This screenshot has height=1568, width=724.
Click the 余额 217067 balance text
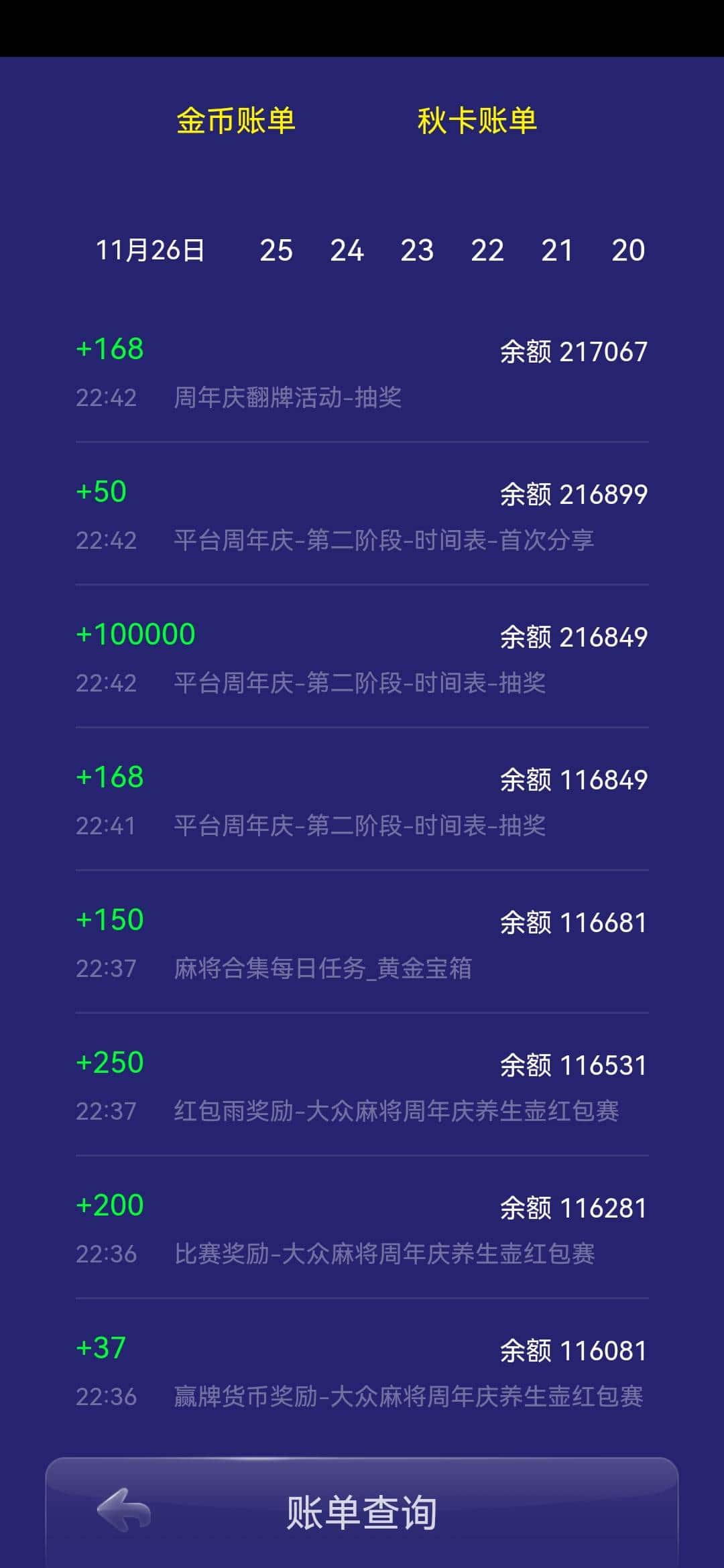point(573,350)
